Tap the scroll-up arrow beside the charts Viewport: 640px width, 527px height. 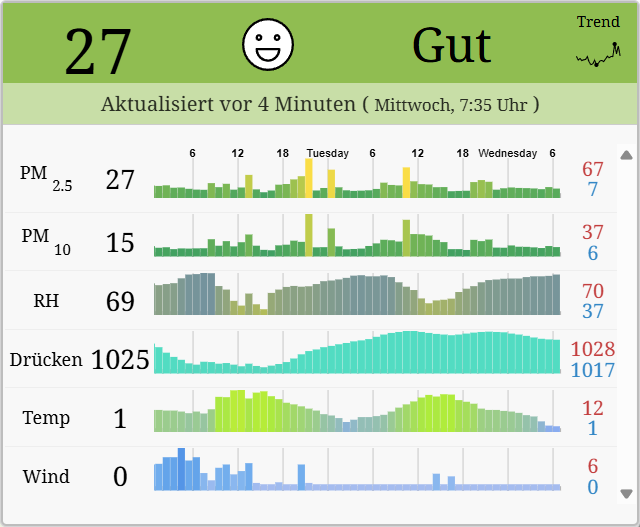[x=626, y=155]
